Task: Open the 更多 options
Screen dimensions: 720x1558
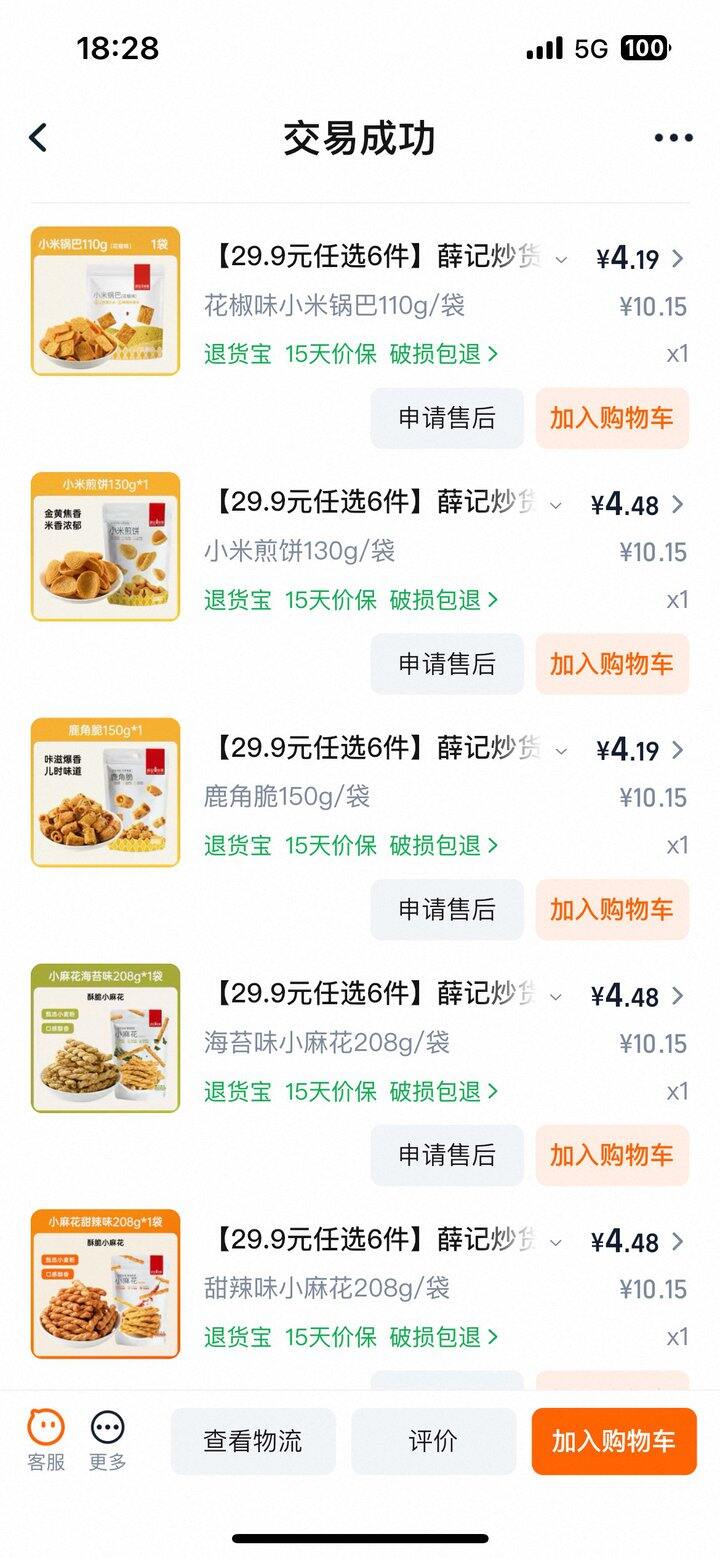Action: (107, 1441)
